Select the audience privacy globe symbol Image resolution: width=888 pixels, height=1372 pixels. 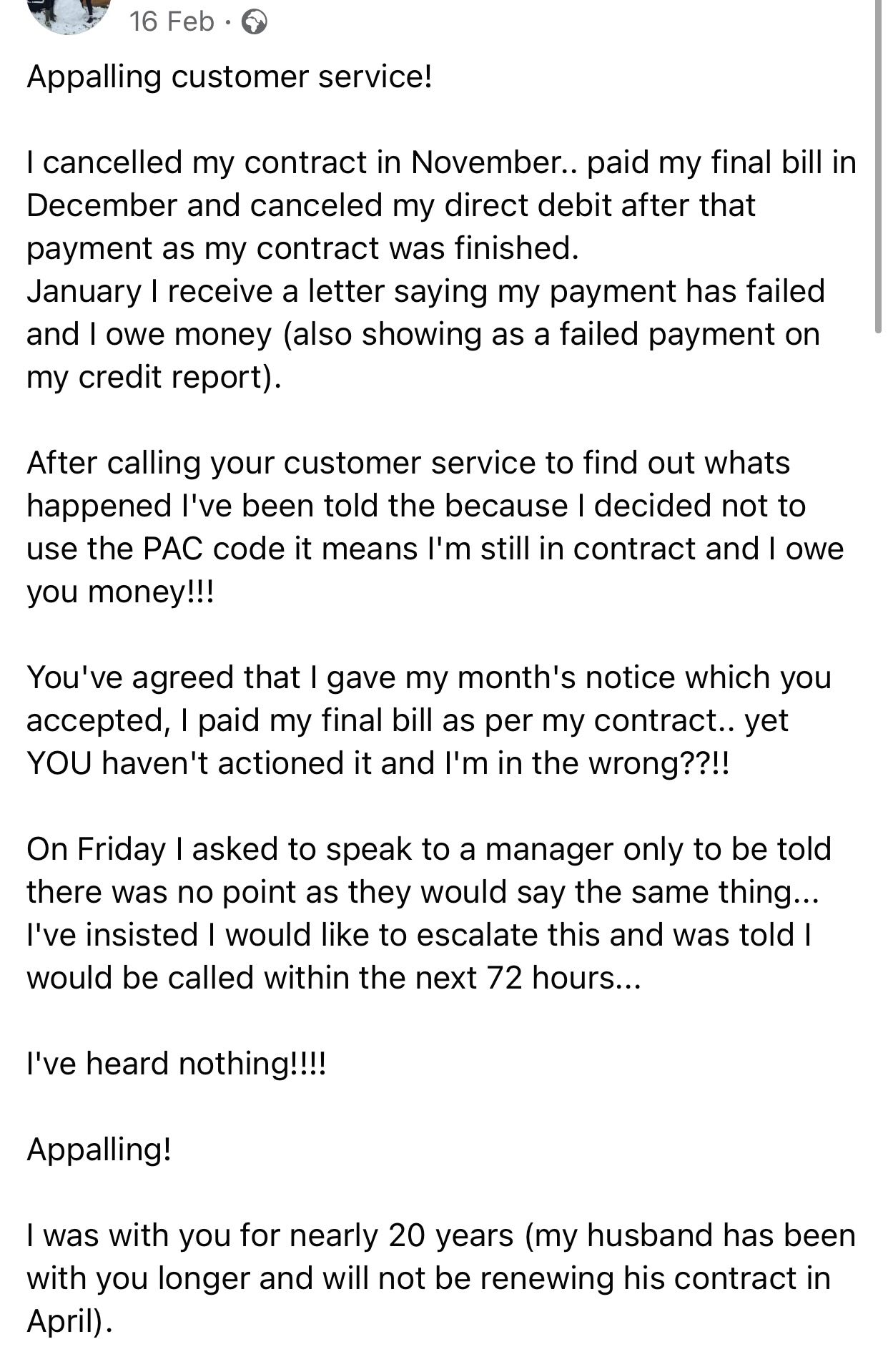(254, 23)
